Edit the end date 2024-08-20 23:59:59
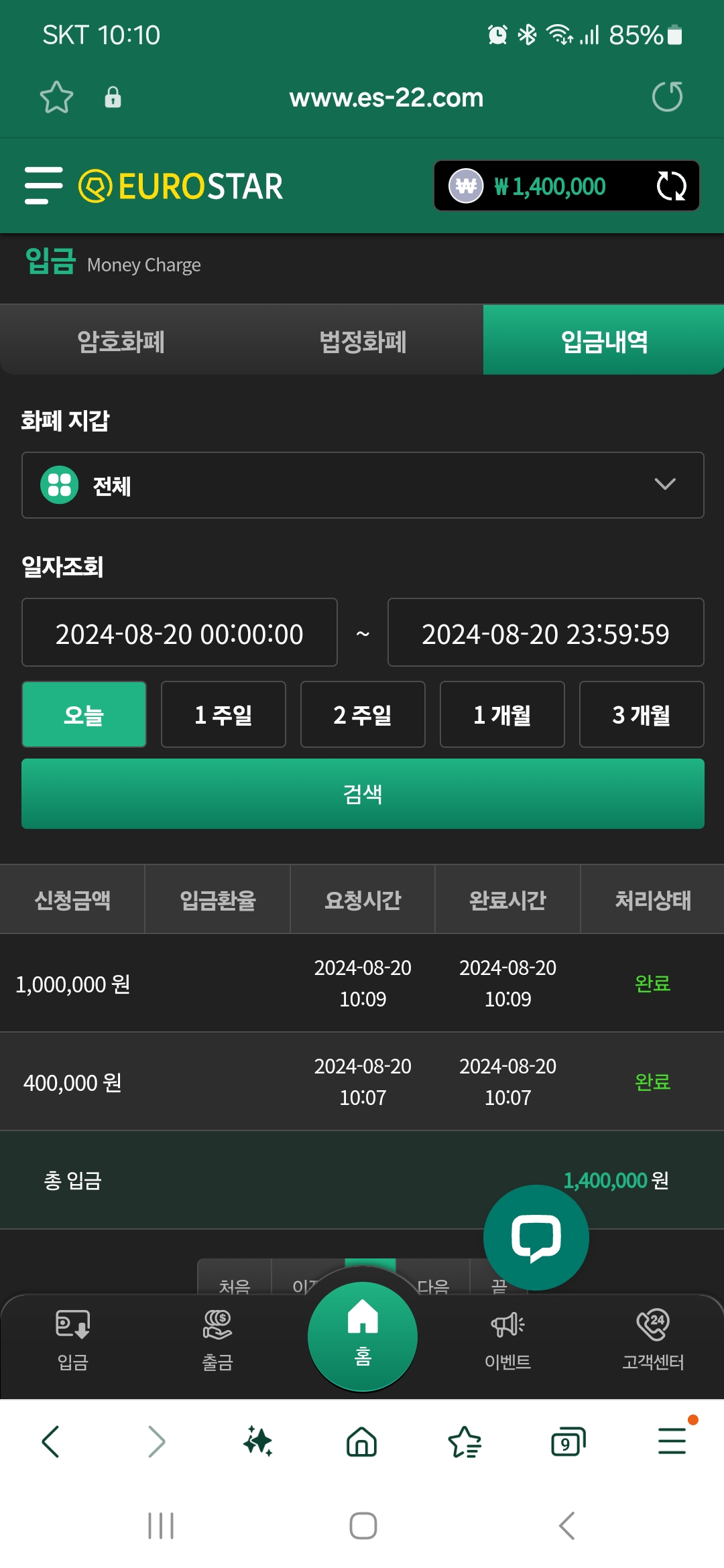 [546, 633]
